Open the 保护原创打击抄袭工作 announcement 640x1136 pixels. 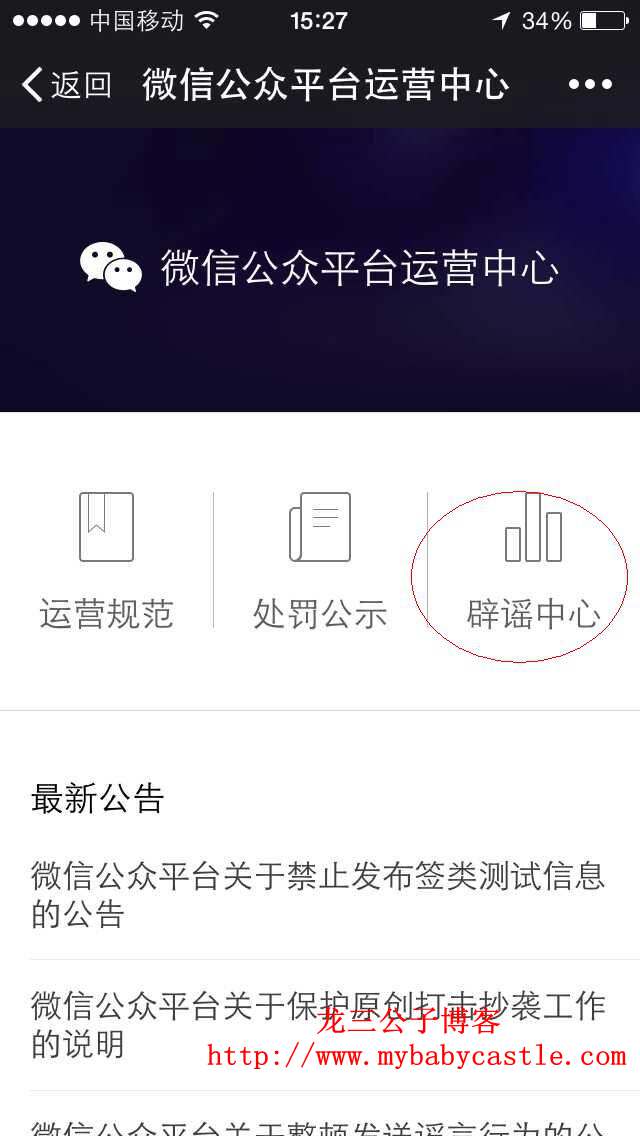[x=319, y=1025]
